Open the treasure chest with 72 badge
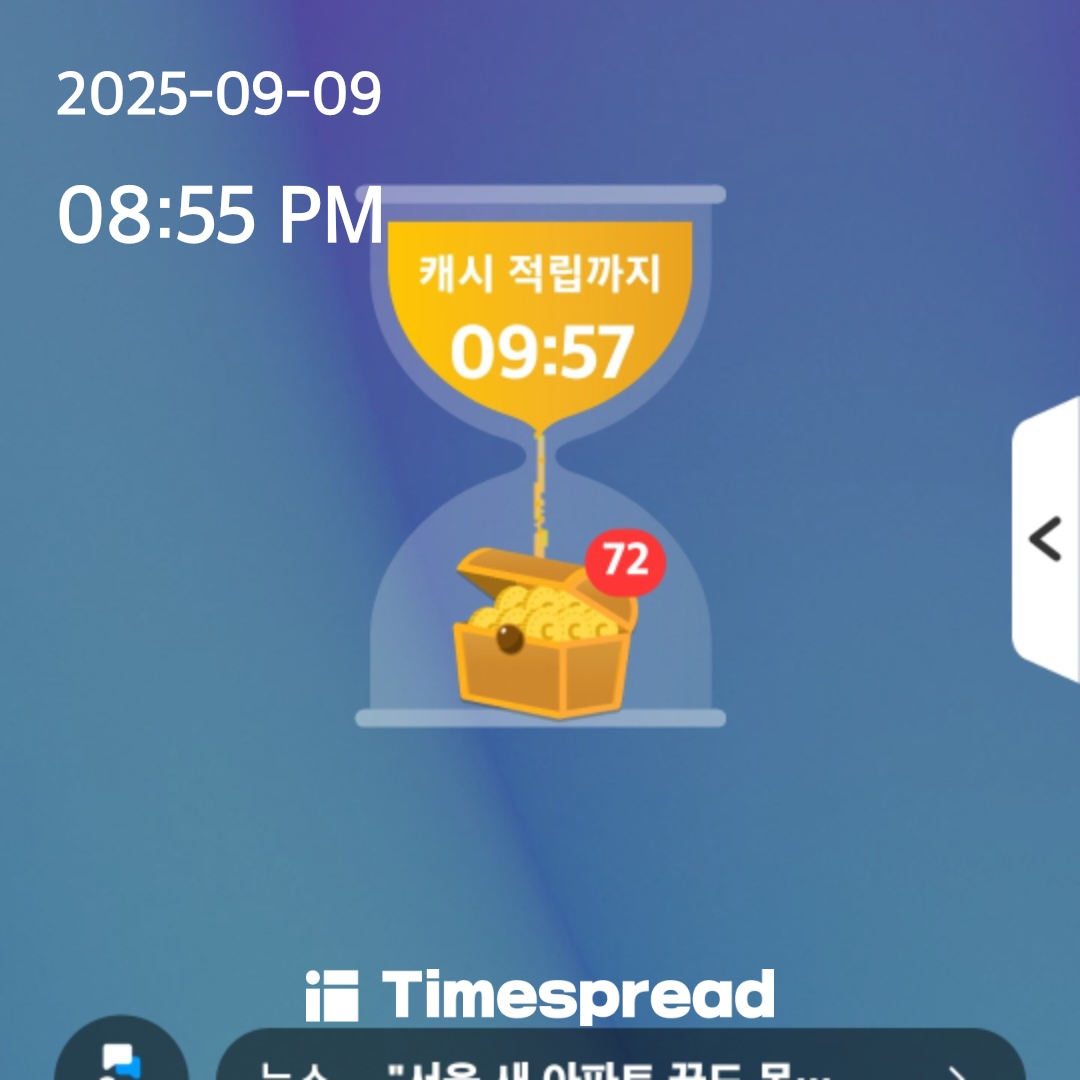This screenshot has width=1080, height=1080. point(545,640)
